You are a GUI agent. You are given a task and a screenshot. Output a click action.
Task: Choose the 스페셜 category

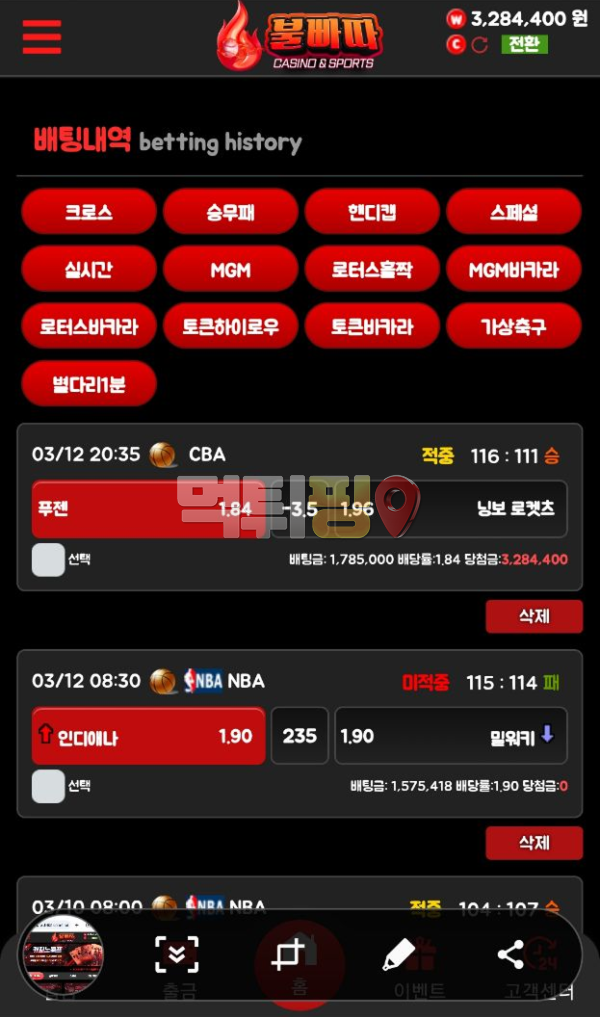point(514,212)
